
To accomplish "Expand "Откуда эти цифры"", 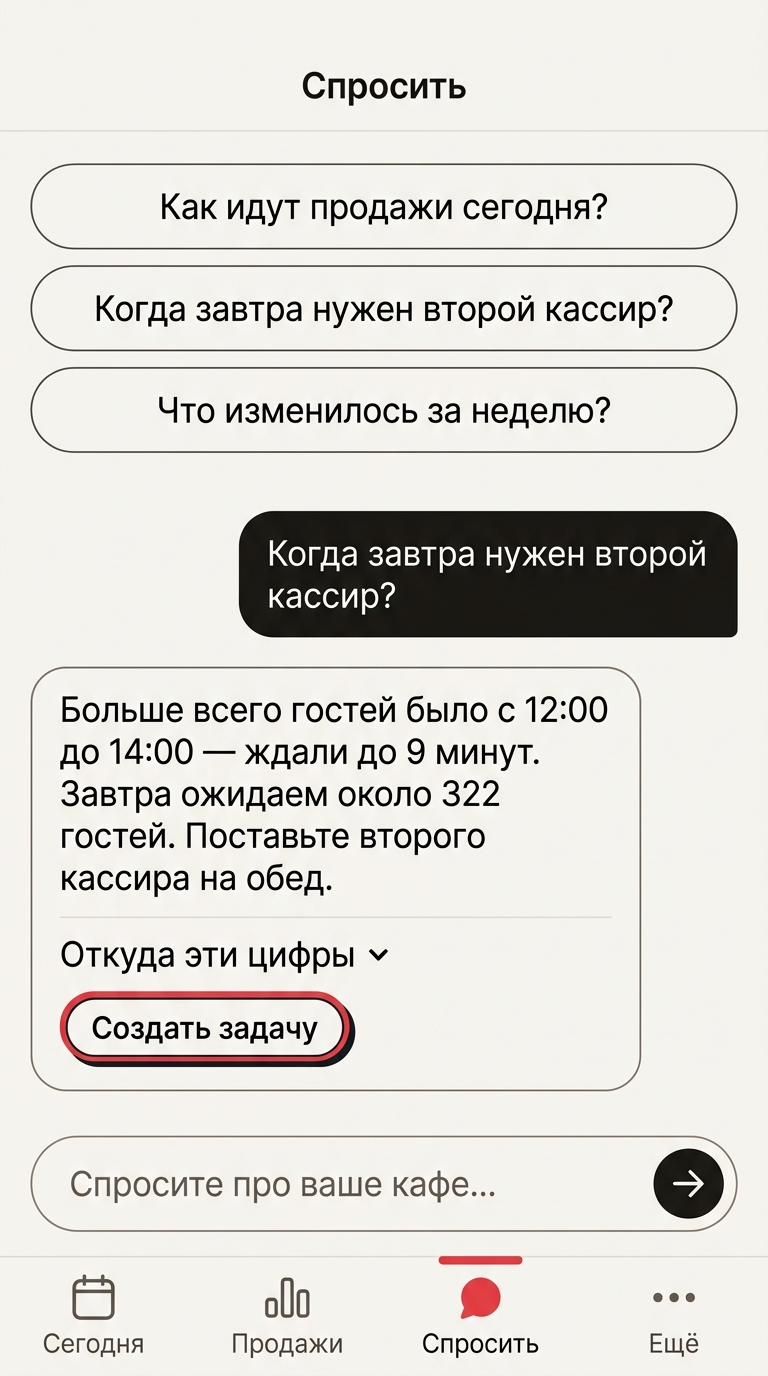I will [225, 956].
